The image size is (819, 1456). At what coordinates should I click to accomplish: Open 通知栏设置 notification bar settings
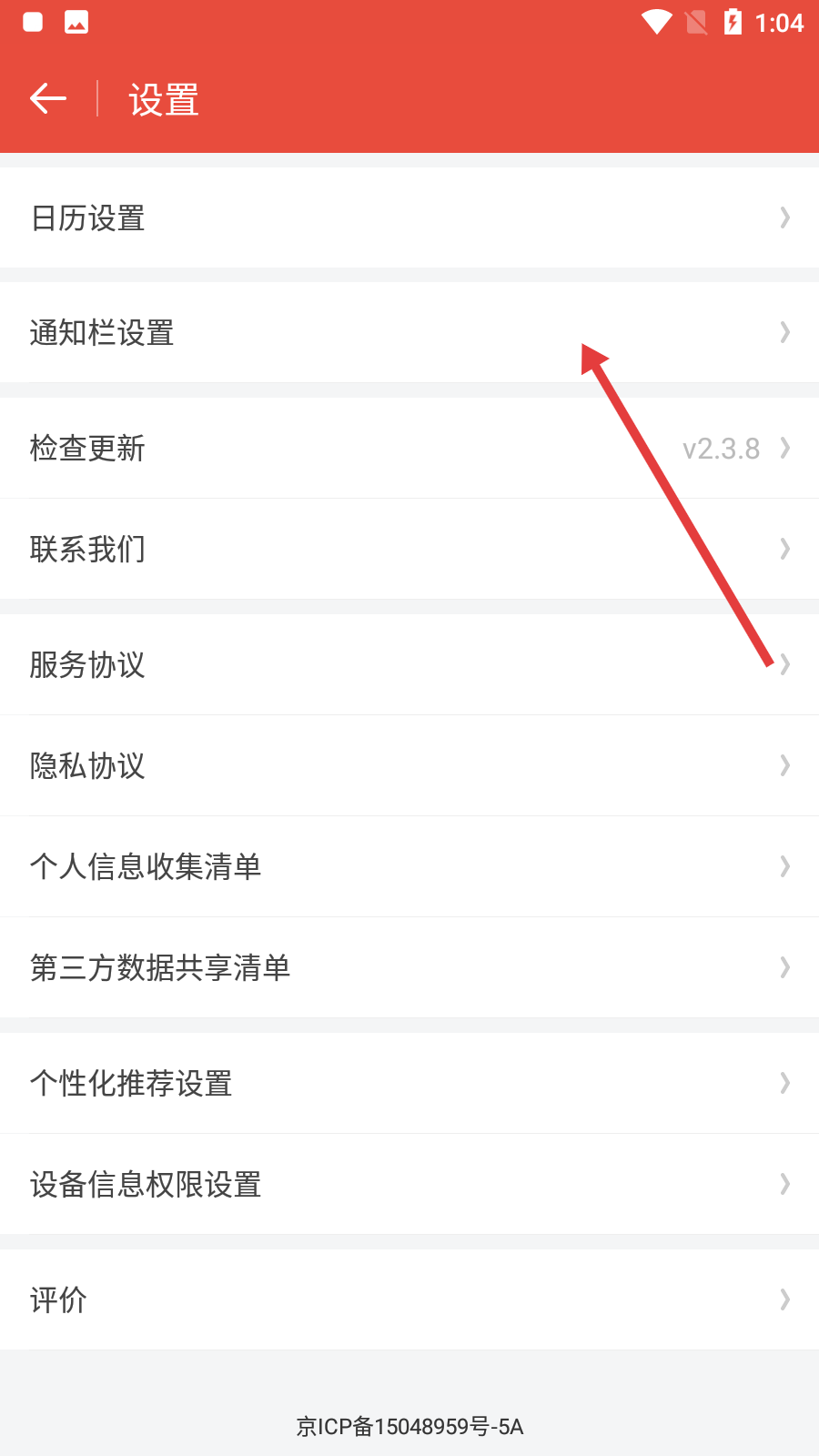coord(409,333)
